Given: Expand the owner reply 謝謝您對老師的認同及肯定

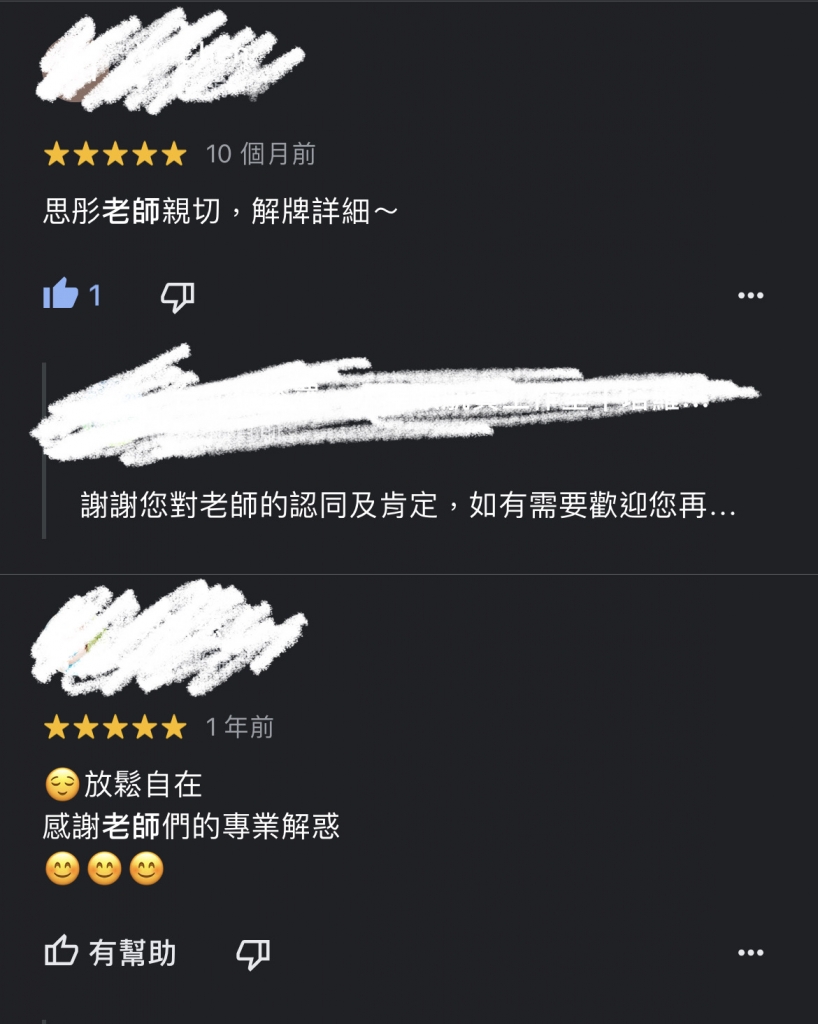Looking at the screenshot, I should (408, 506).
